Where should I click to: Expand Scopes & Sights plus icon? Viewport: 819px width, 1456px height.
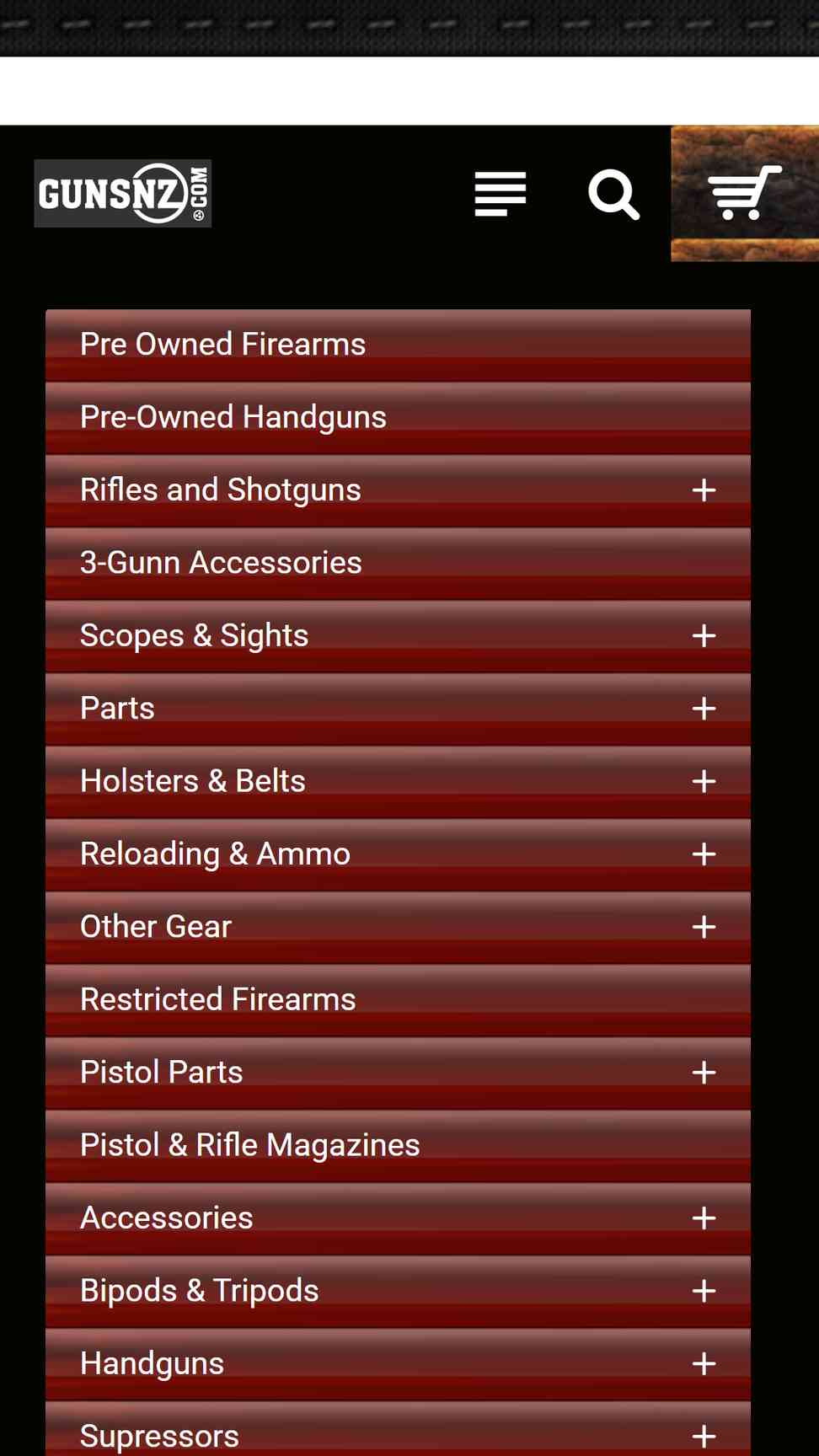tap(704, 636)
